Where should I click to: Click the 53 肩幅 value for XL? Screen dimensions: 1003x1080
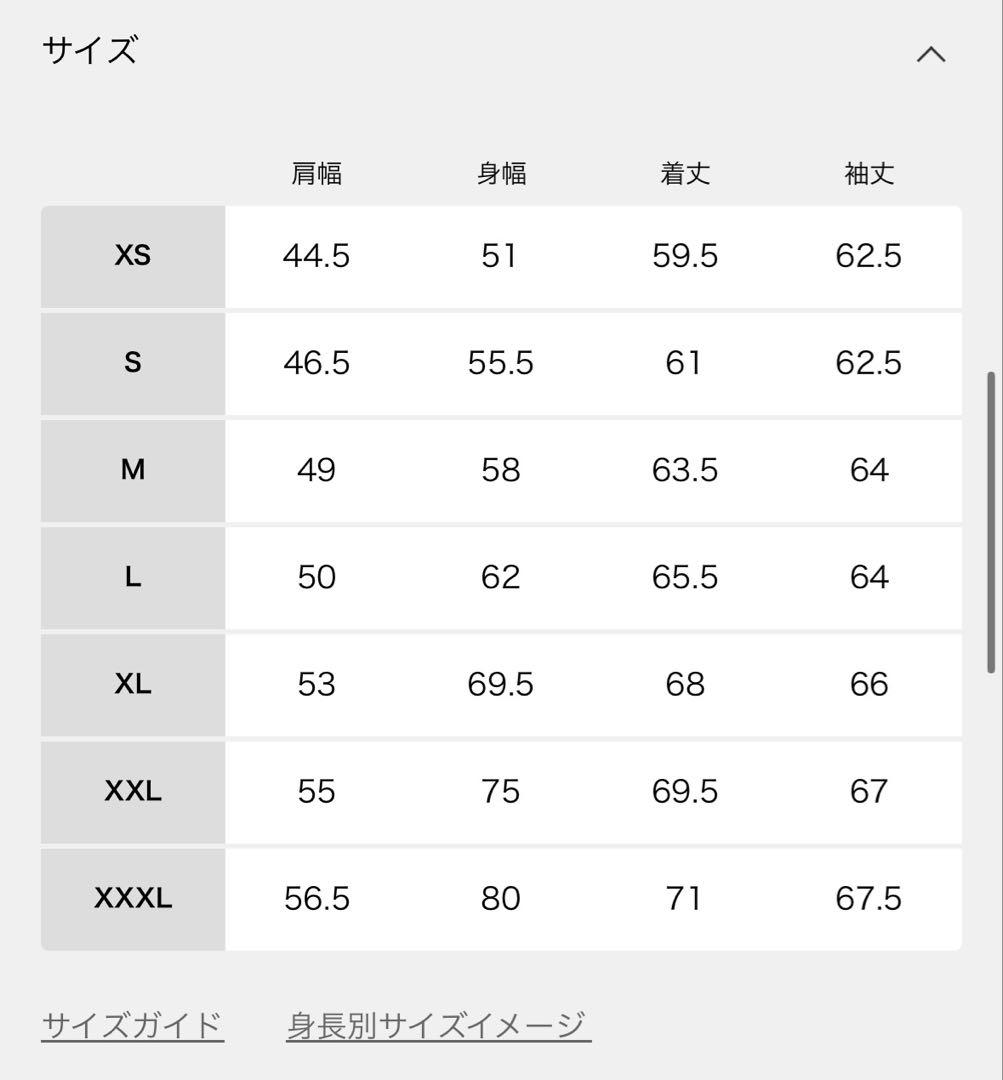316,684
